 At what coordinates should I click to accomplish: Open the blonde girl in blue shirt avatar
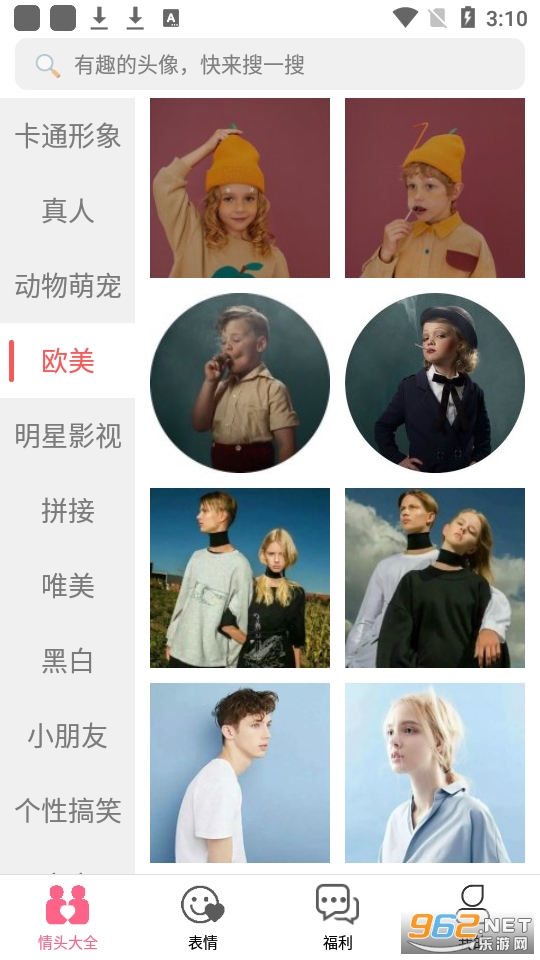pyautogui.click(x=435, y=773)
